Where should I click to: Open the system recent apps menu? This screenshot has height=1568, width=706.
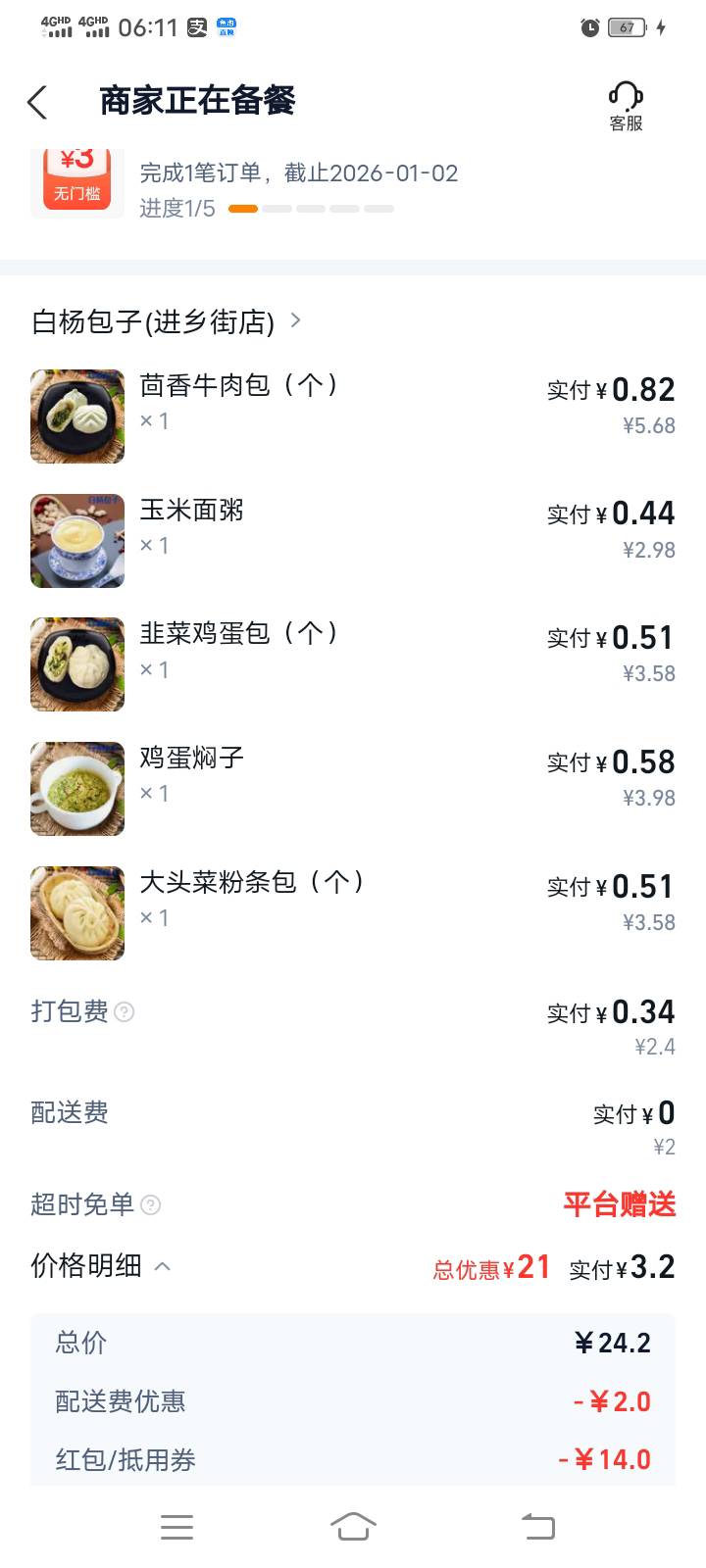click(x=176, y=1526)
